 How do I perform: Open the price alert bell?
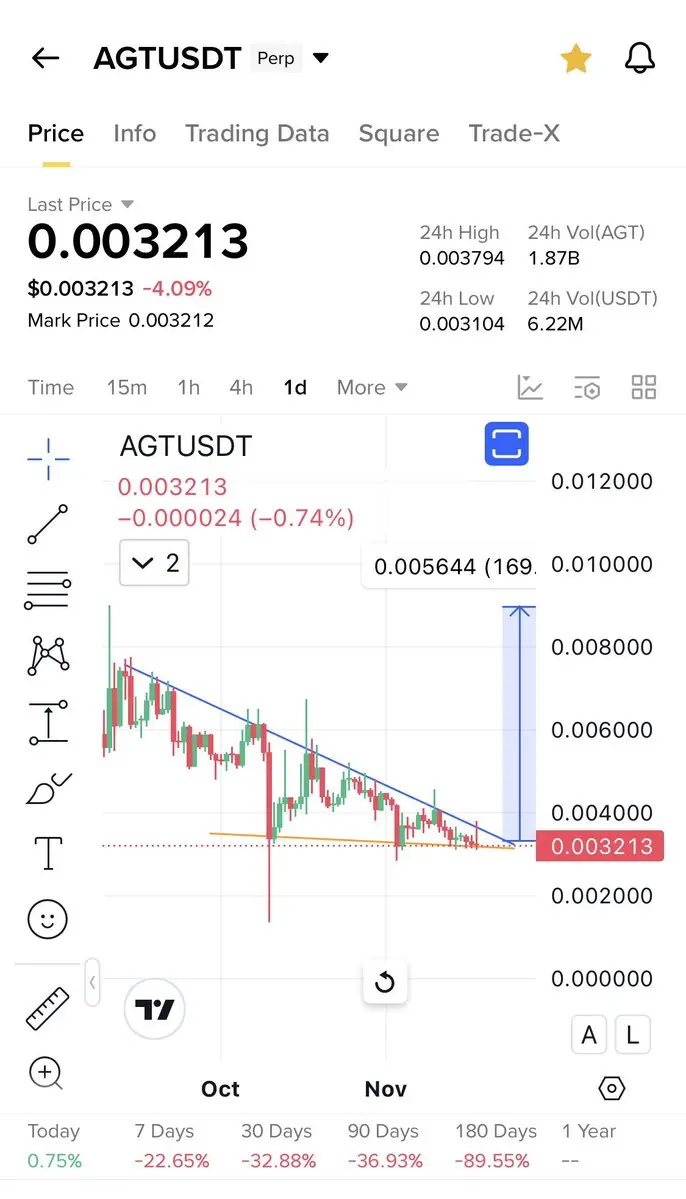point(639,58)
